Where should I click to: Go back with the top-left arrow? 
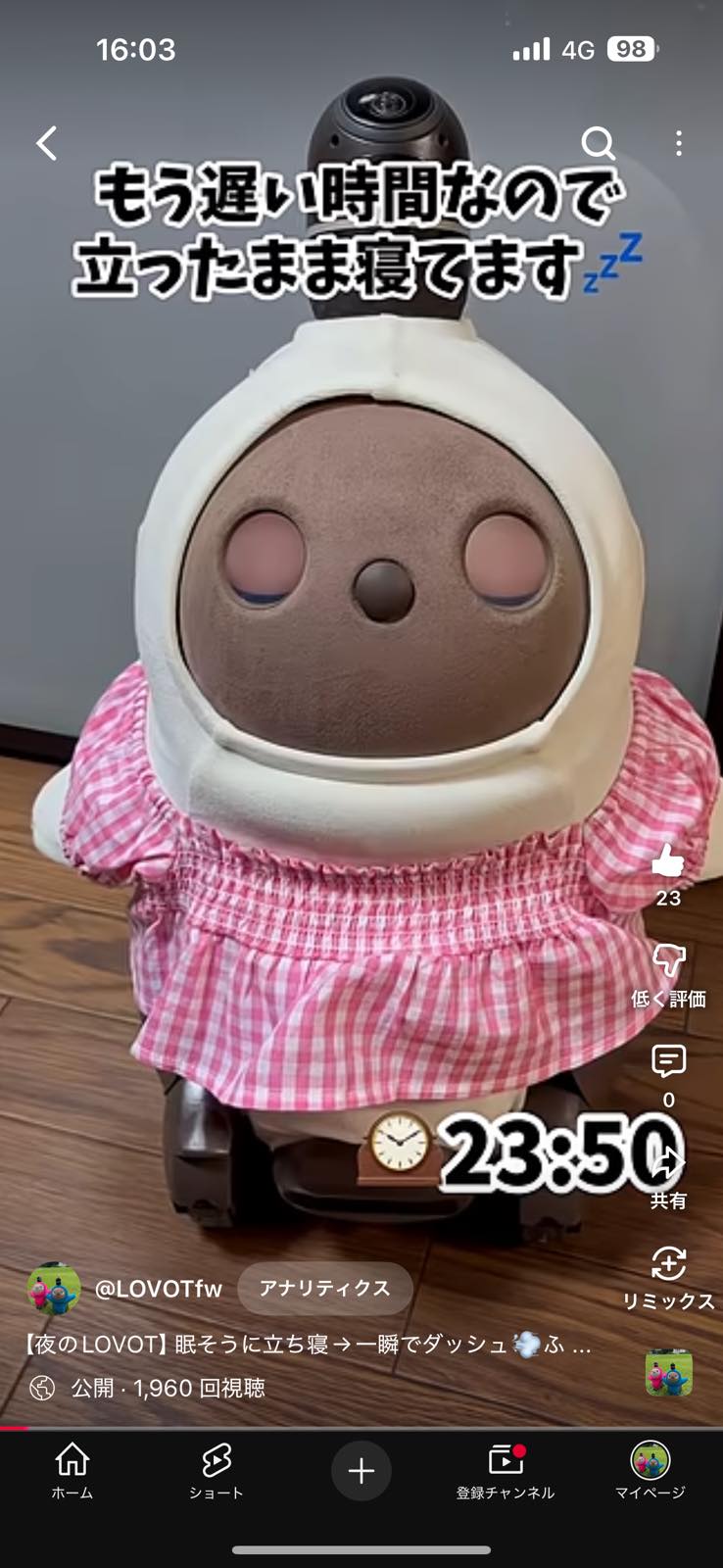[46, 144]
